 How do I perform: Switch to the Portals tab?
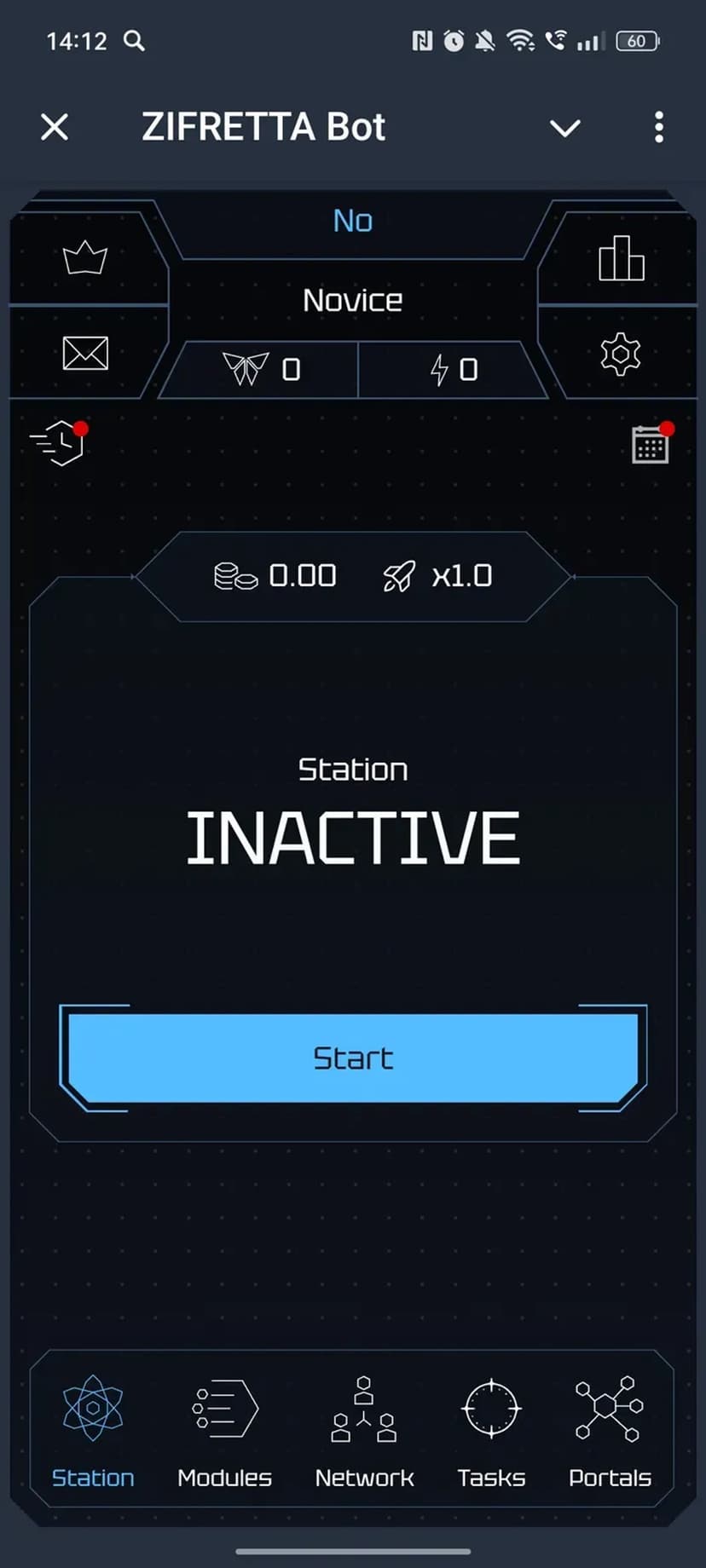tap(609, 1433)
